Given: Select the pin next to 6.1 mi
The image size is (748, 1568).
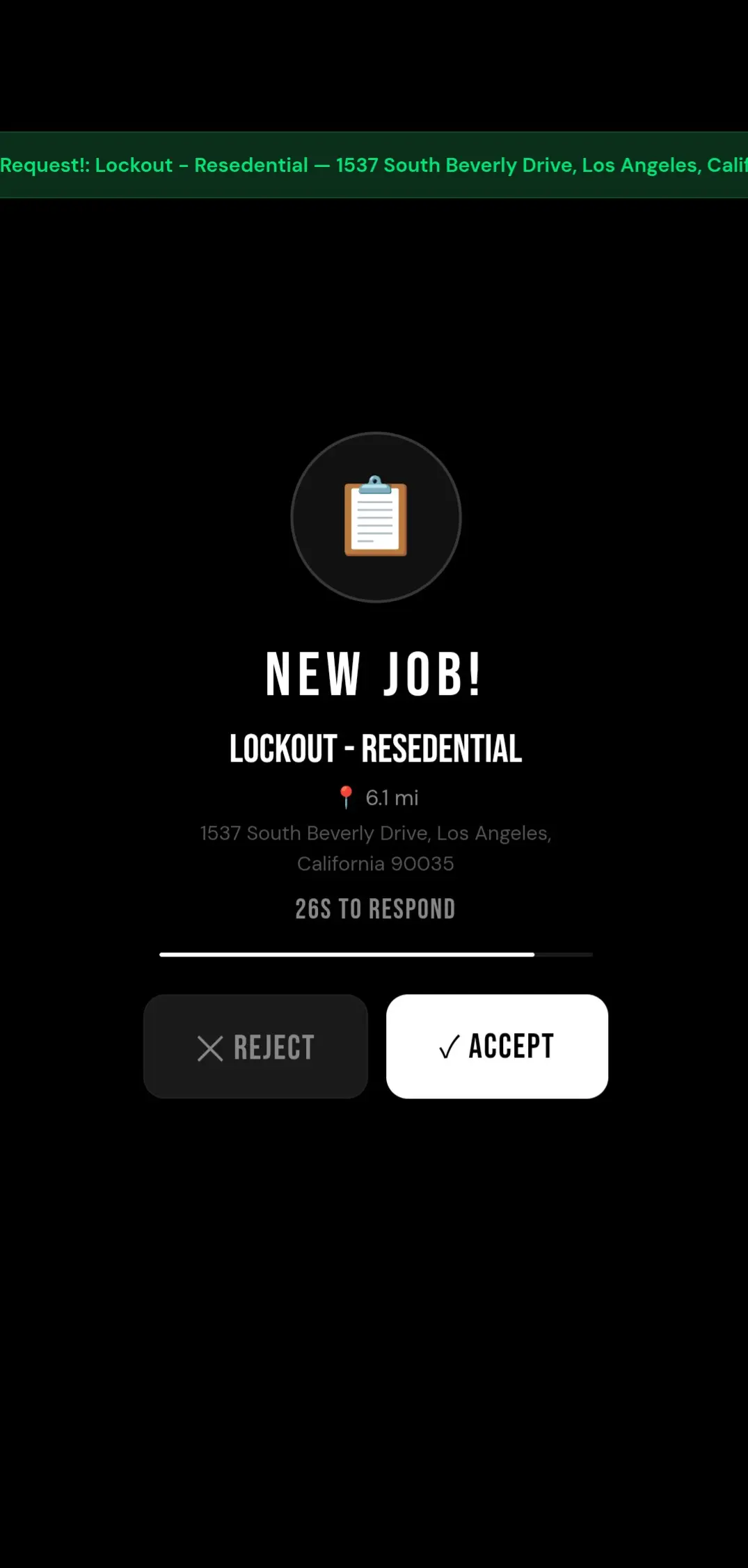Looking at the screenshot, I should click(x=346, y=797).
